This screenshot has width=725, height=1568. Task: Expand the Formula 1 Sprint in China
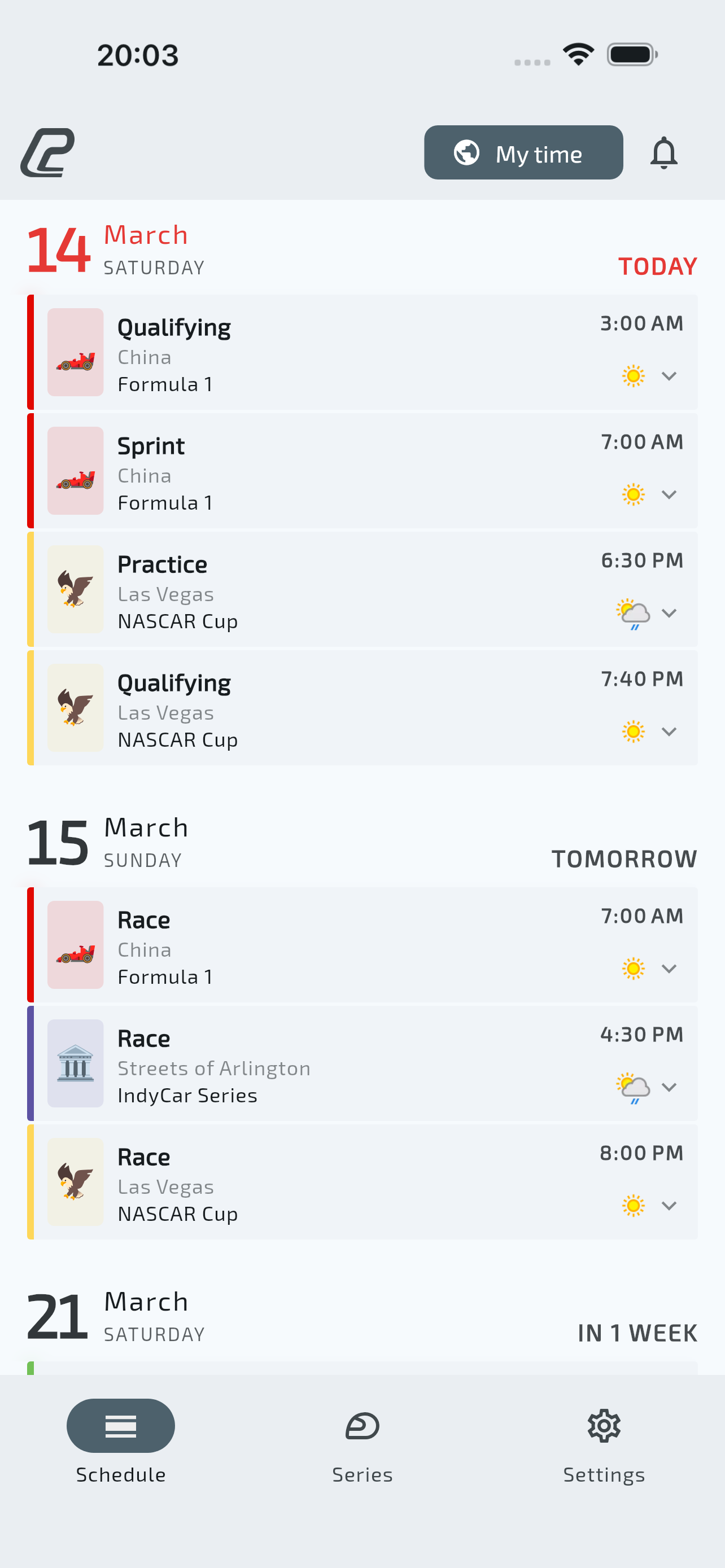tap(669, 495)
